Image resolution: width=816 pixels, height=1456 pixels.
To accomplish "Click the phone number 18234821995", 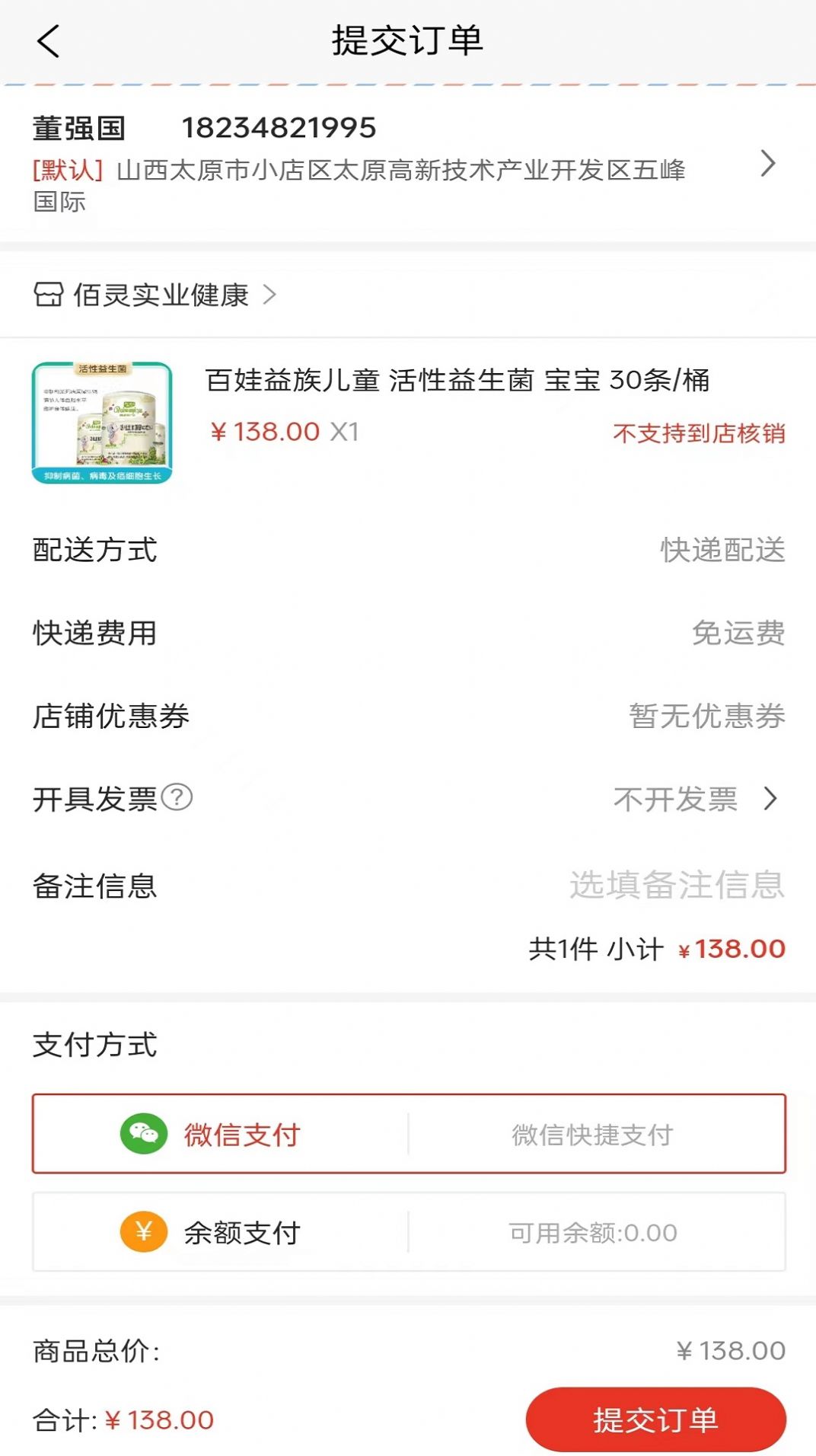I will click(279, 127).
